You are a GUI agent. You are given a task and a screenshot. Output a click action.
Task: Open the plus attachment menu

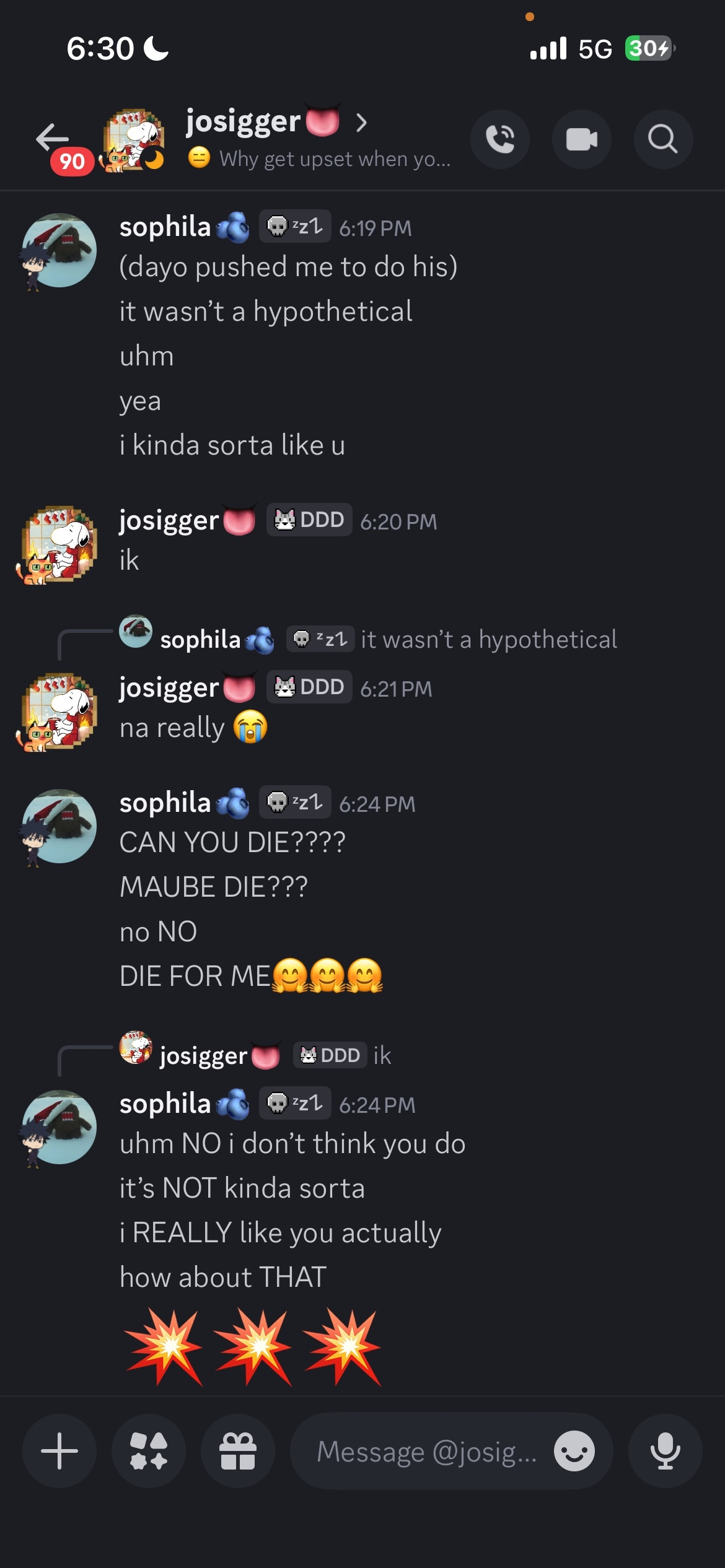click(x=59, y=1451)
